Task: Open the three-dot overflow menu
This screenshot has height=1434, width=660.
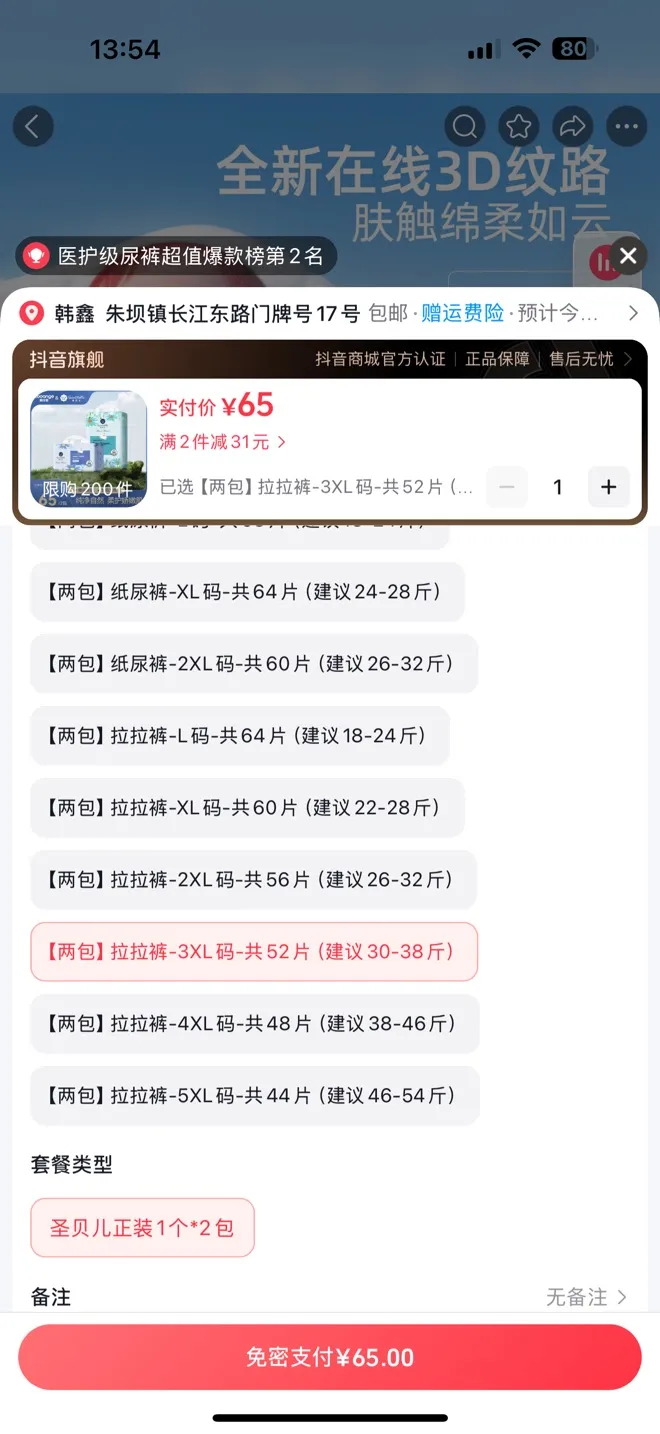Action: [627, 127]
